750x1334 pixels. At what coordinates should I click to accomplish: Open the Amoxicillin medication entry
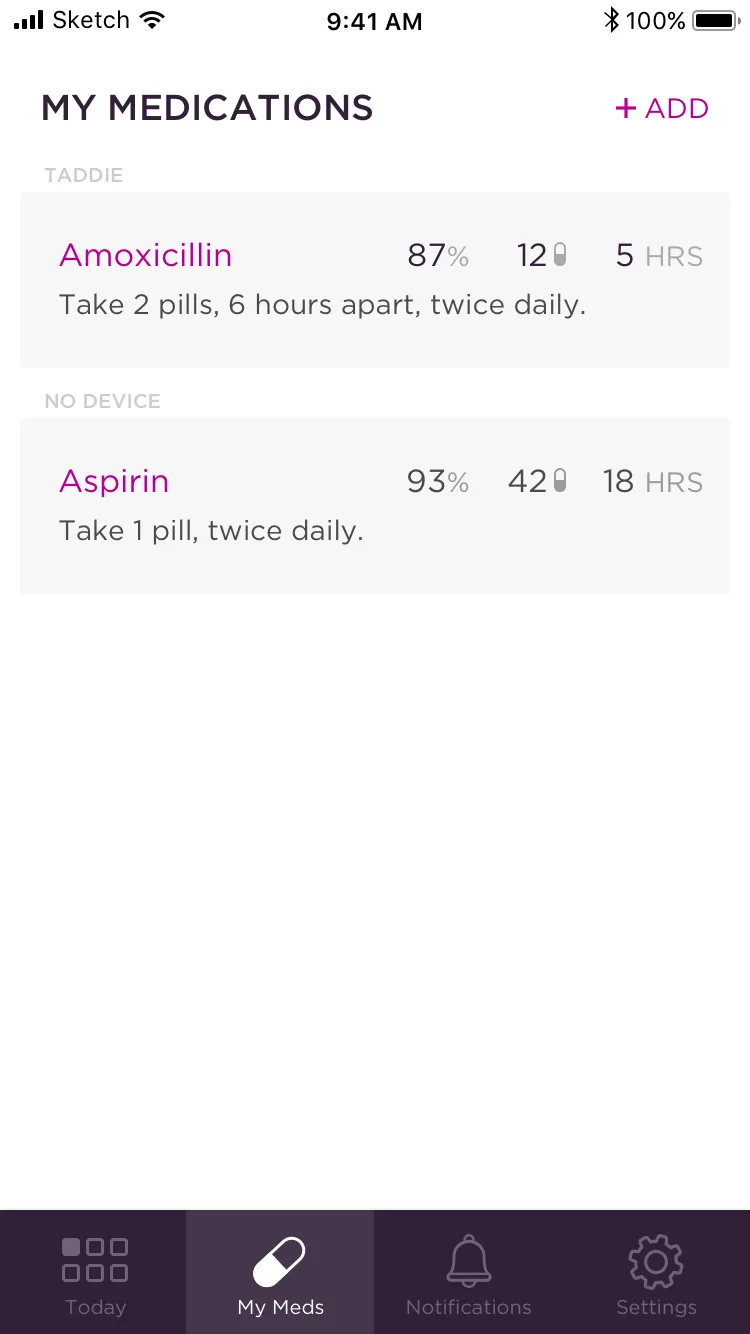(146, 255)
